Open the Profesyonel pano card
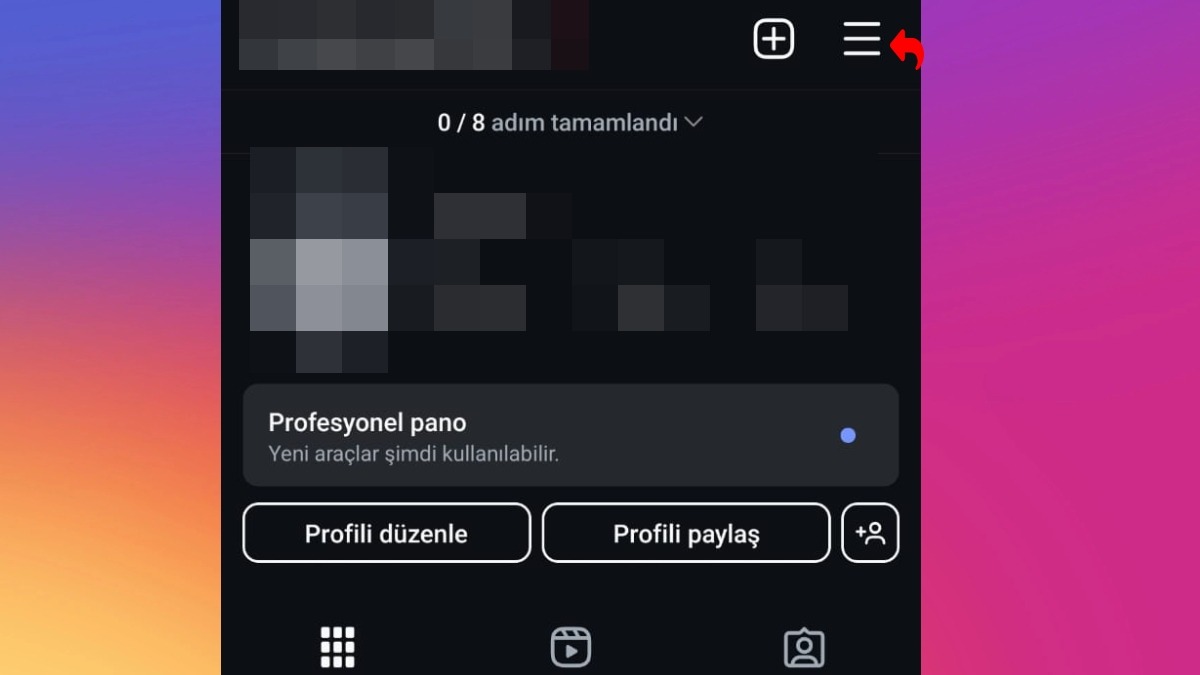 570,435
